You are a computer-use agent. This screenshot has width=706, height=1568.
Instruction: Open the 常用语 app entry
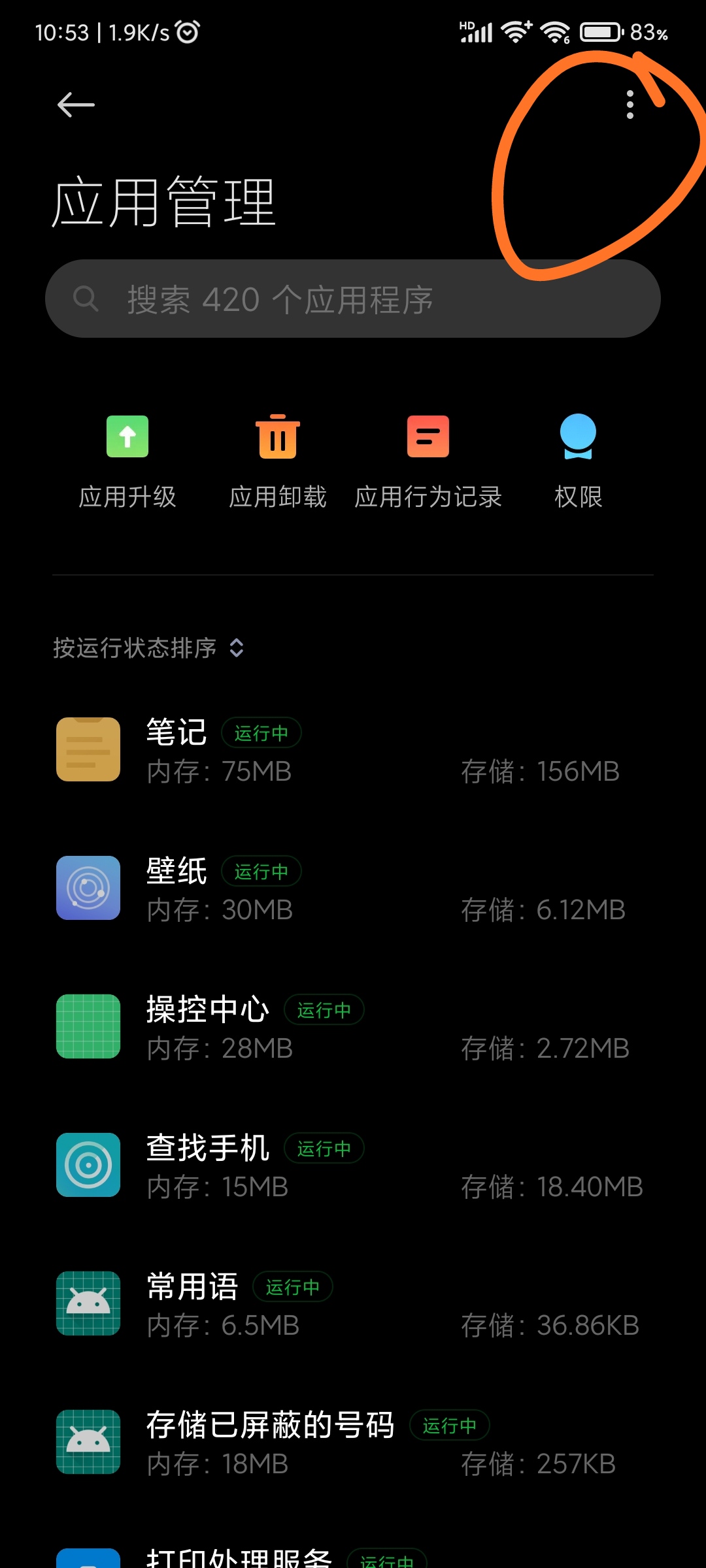[353, 1304]
